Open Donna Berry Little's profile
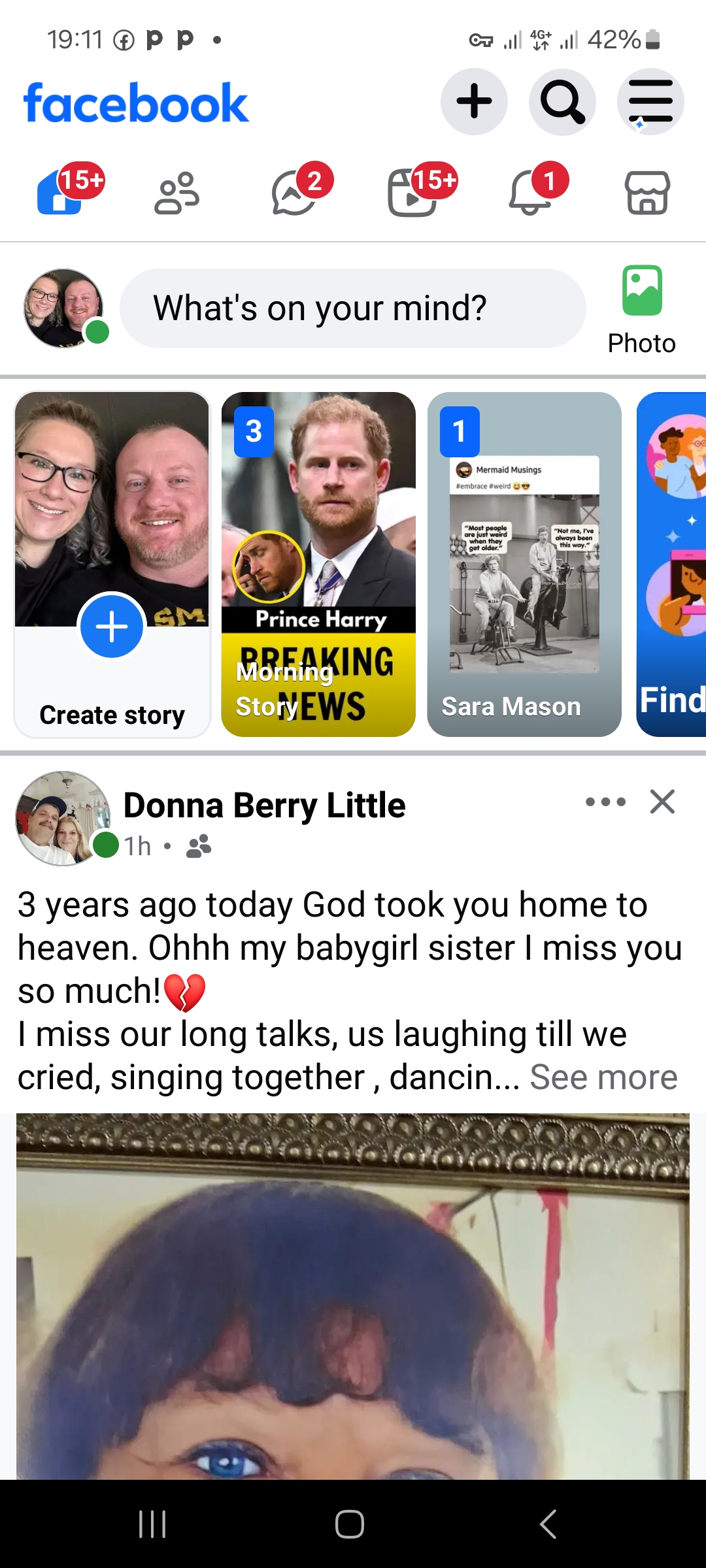 (265, 805)
